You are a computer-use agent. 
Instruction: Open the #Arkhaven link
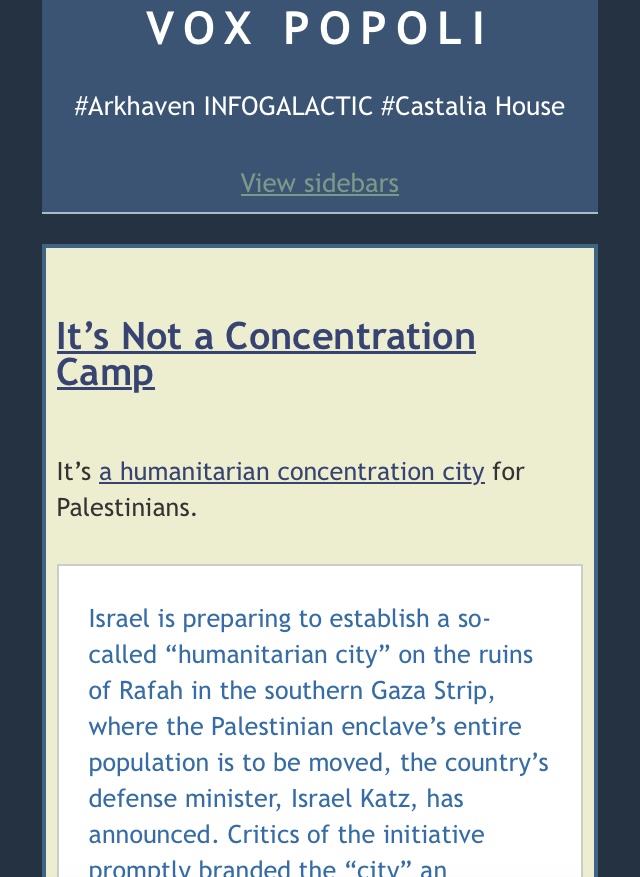coord(135,106)
